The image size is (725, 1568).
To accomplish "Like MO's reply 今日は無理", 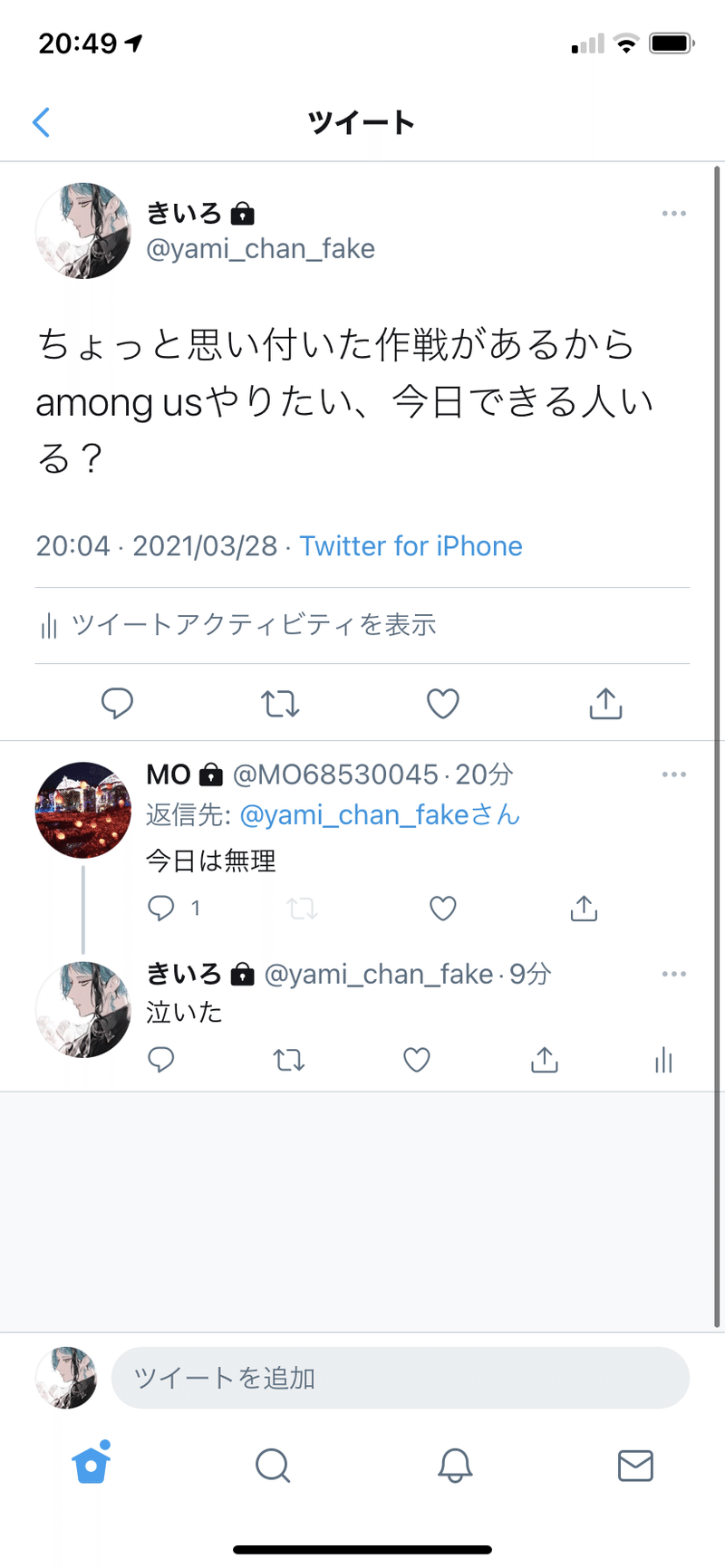I will tap(443, 909).
